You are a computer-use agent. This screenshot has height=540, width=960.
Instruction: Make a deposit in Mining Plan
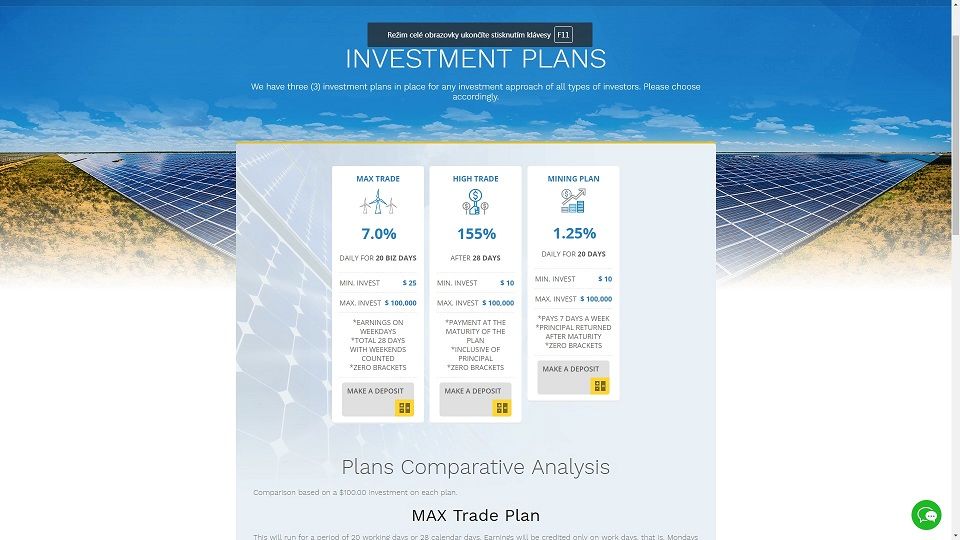coord(573,377)
